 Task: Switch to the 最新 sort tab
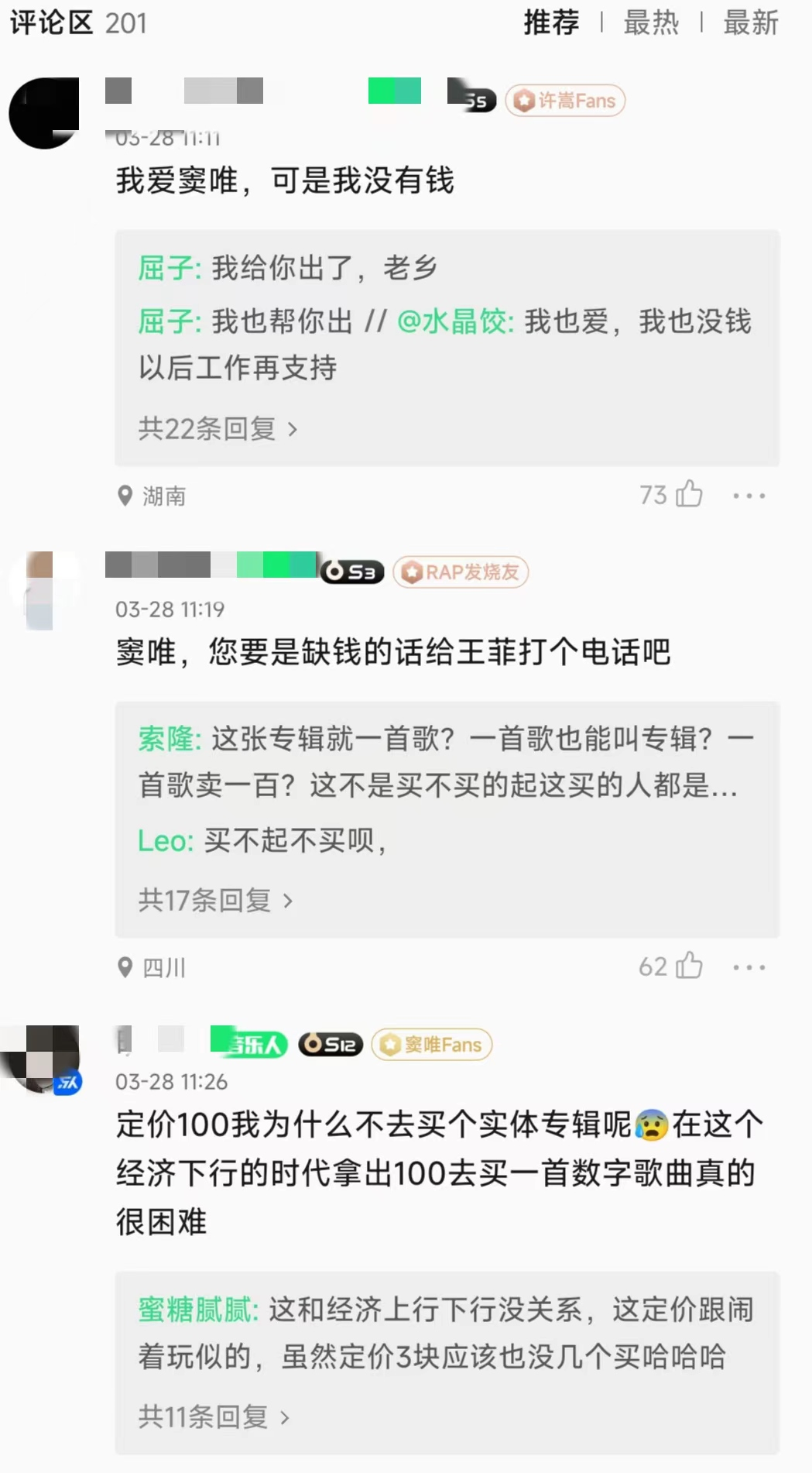750,22
